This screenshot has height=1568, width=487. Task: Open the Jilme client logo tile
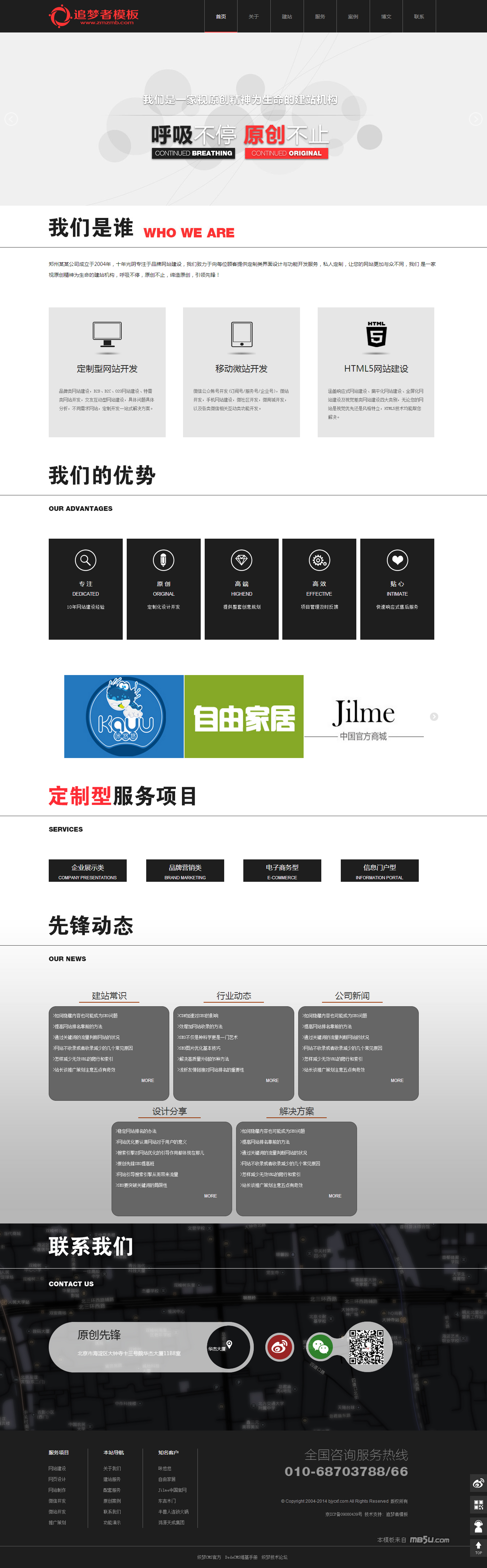pyautogui.click(x=364, y=717)
